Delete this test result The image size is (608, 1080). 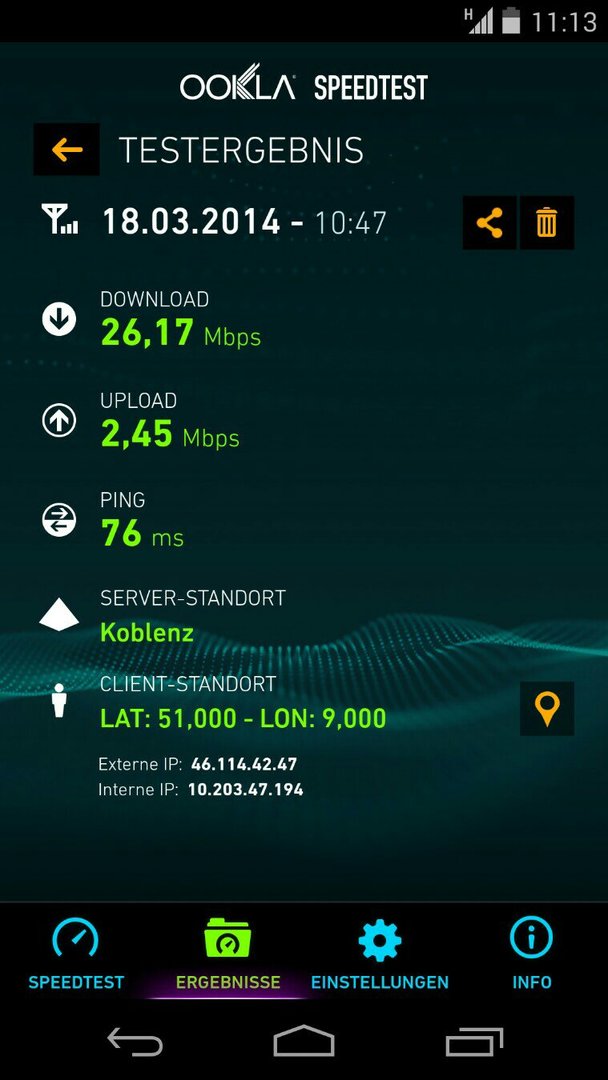pos(547,223)
